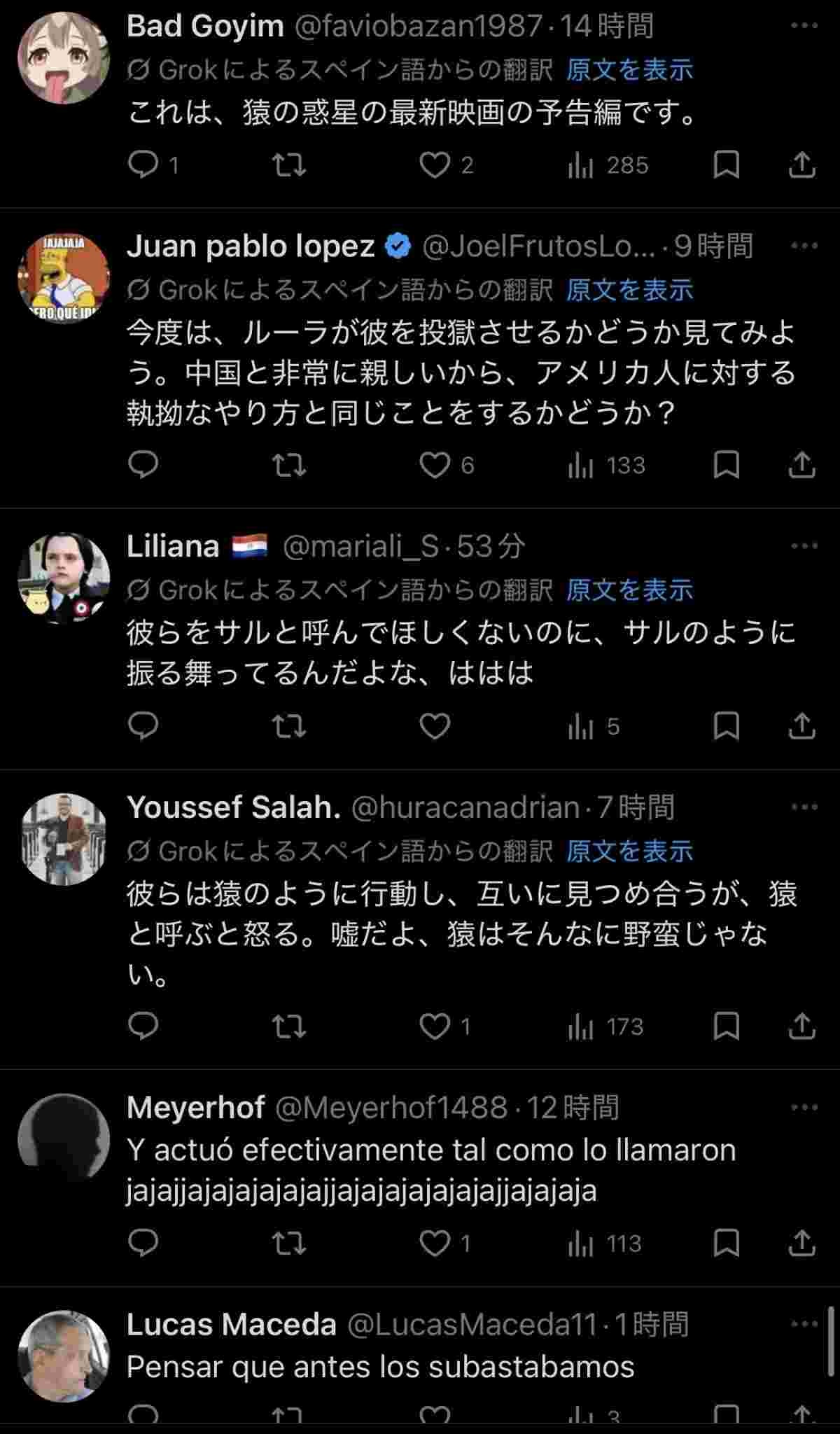Open overflow menu on Bad Goyim's reply
The height and width of the screenshot is (1434, 840).
(804, 26)
